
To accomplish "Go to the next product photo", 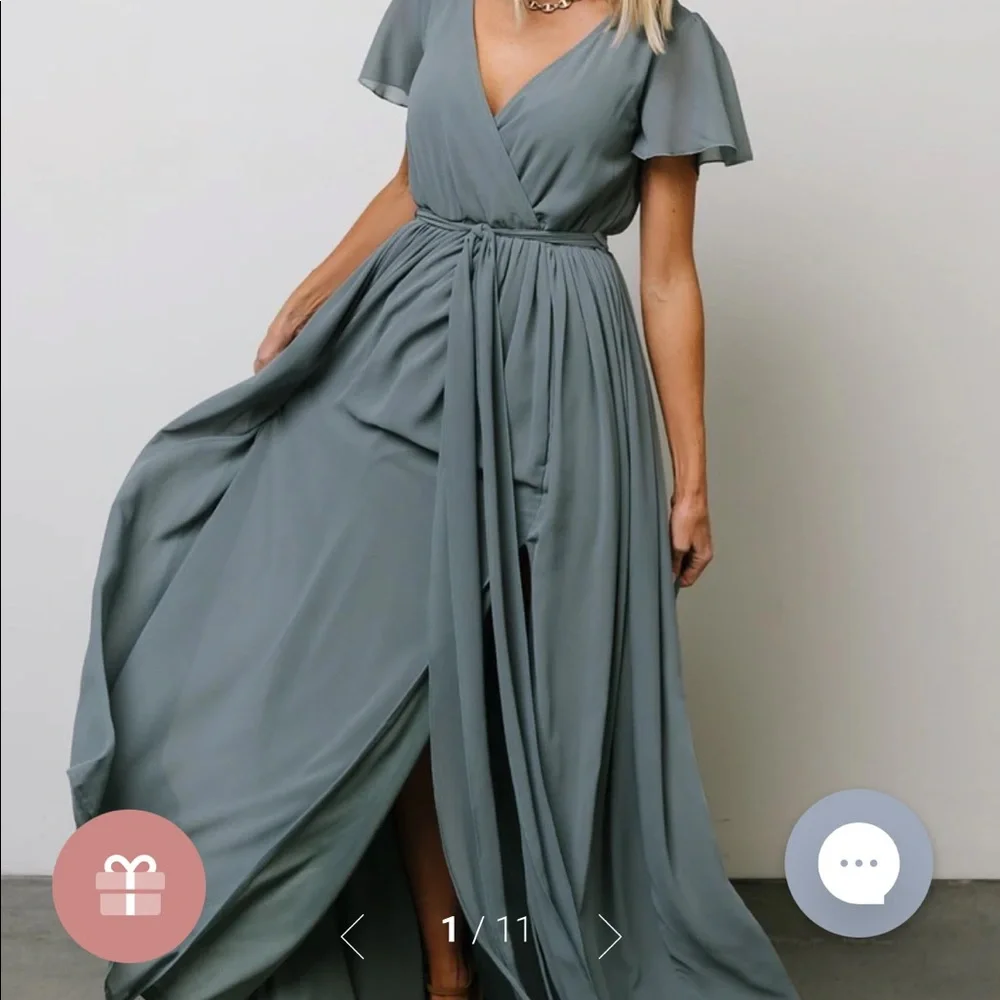I will click(610, 936).
